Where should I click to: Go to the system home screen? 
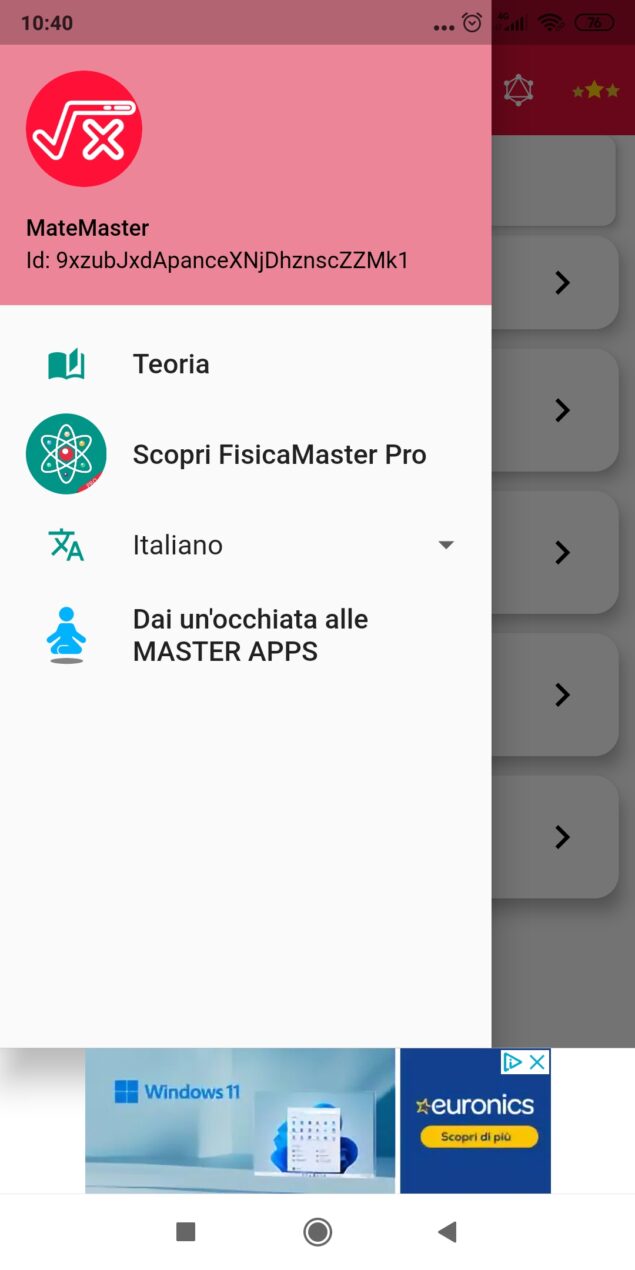[x=317, y=1232]
